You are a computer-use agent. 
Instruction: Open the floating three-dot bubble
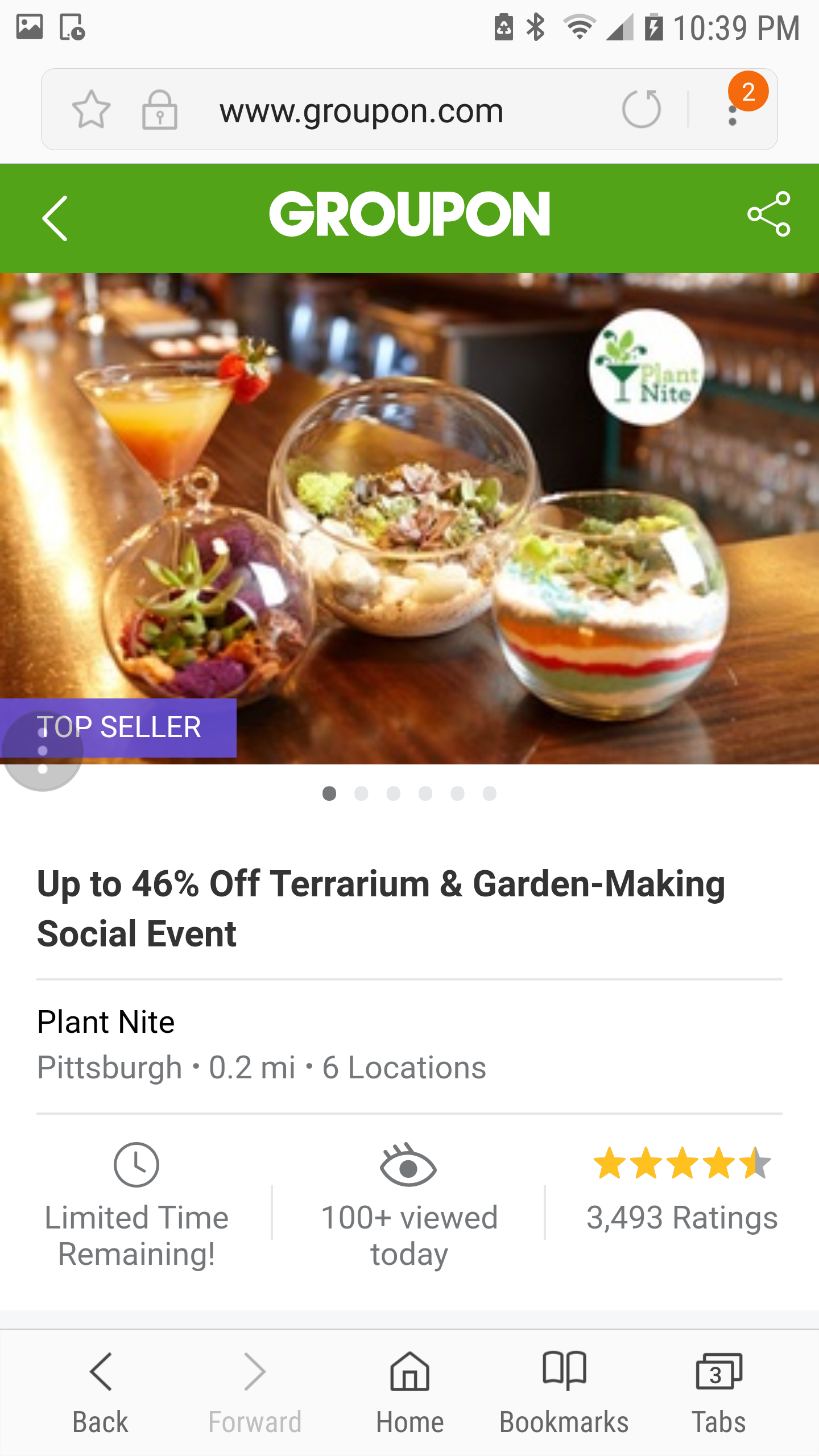[42, 751]
